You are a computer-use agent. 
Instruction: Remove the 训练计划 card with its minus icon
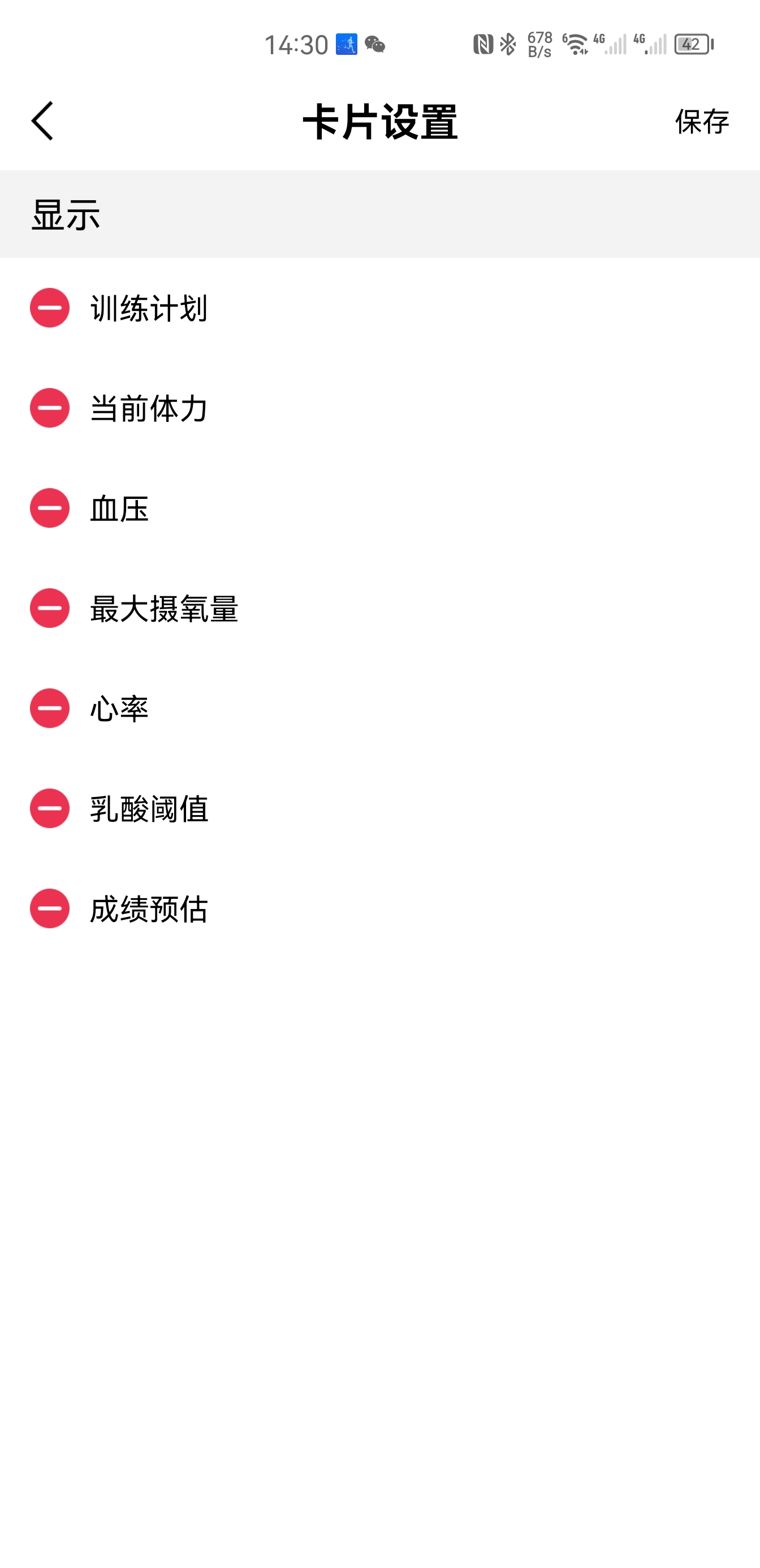click(49, 308)
